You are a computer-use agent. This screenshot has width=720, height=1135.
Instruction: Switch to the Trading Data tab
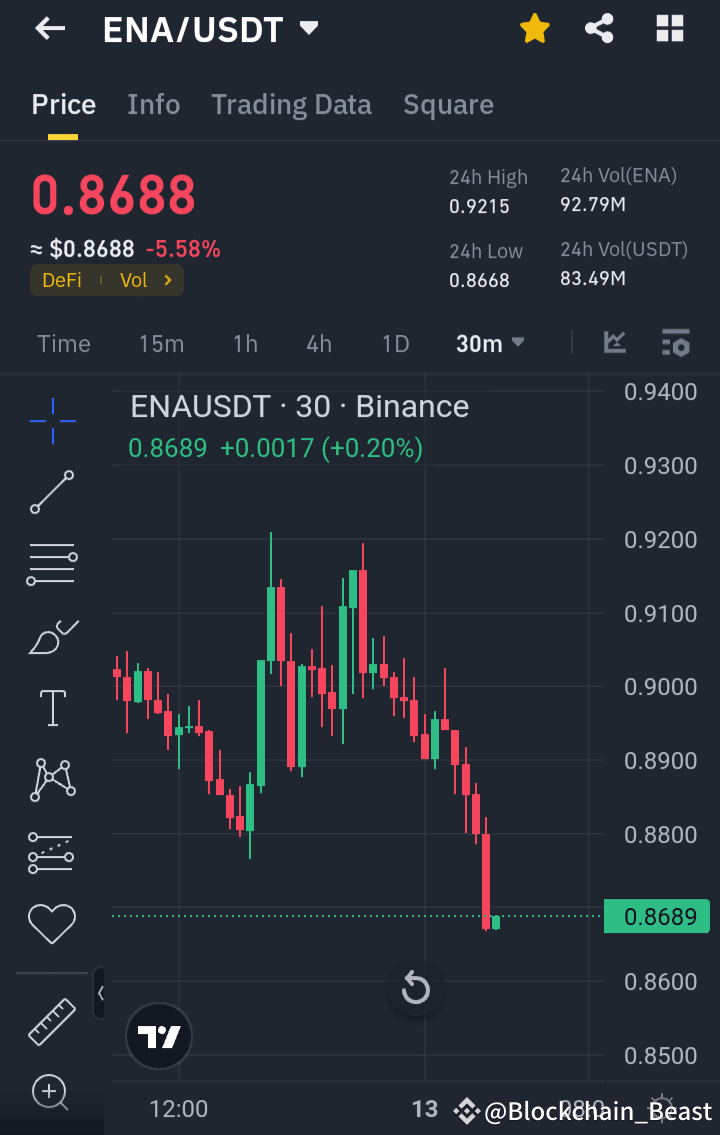(x=291, y=104)
